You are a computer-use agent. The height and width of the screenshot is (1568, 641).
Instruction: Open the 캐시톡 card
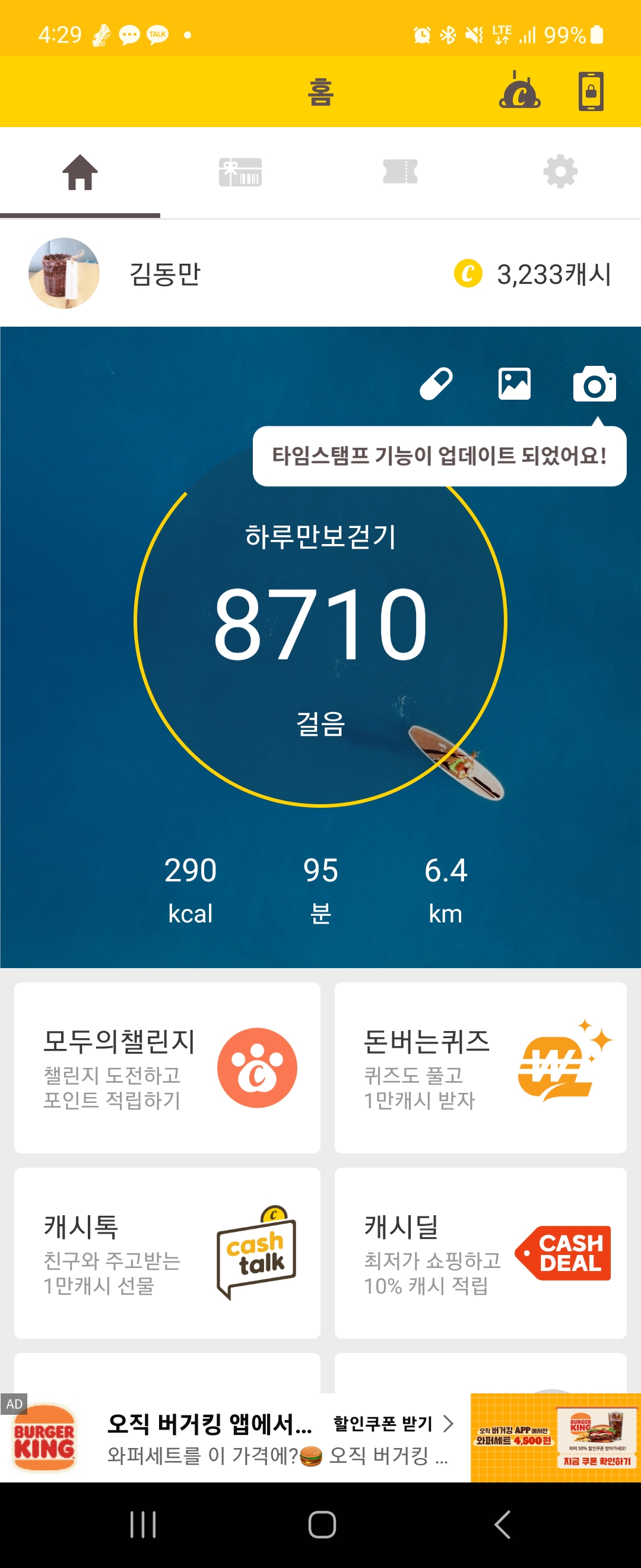[x=167, y=1253]
